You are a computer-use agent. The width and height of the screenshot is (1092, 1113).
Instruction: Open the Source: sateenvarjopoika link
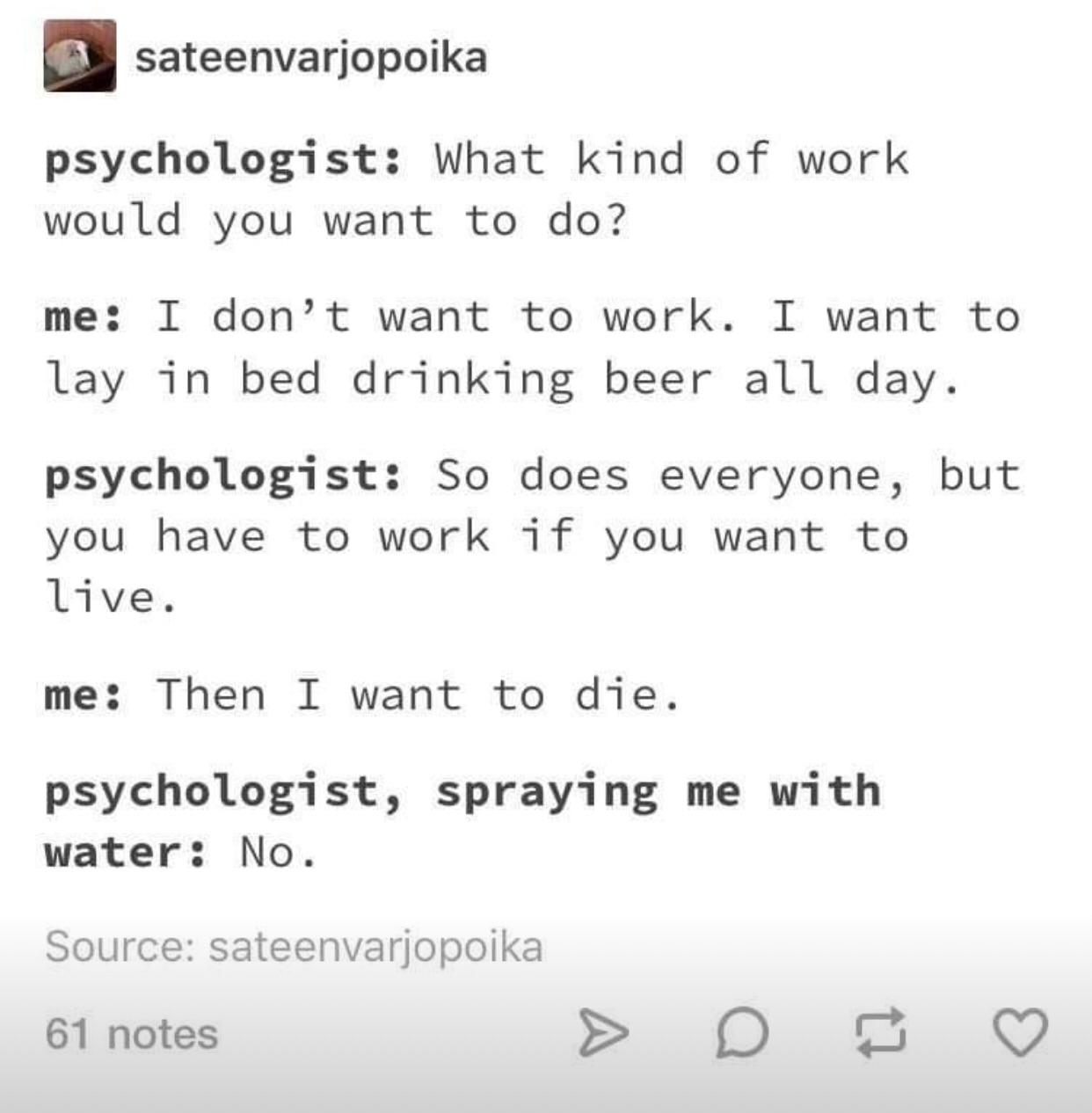[294, 947]
